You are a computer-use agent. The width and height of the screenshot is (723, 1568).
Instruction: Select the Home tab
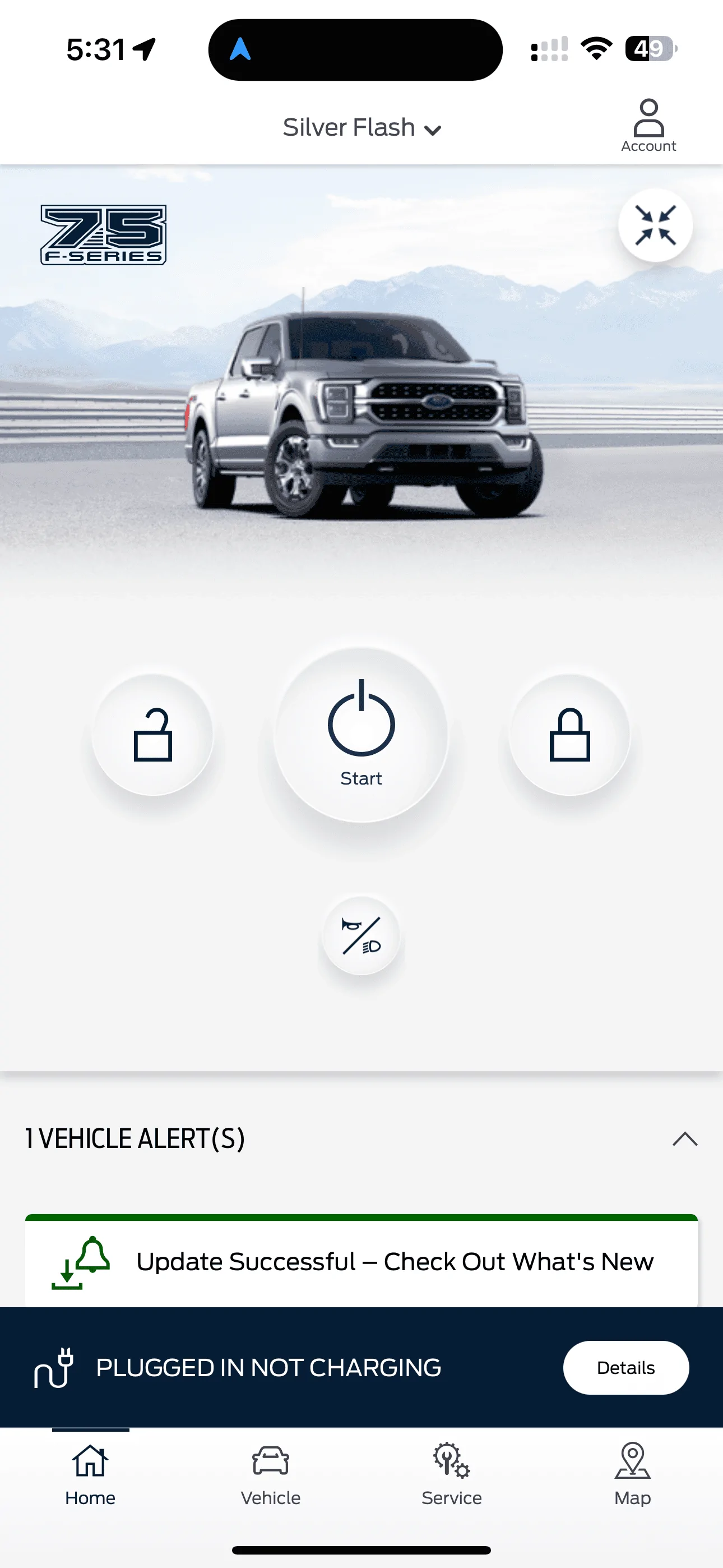[90, 1473]
